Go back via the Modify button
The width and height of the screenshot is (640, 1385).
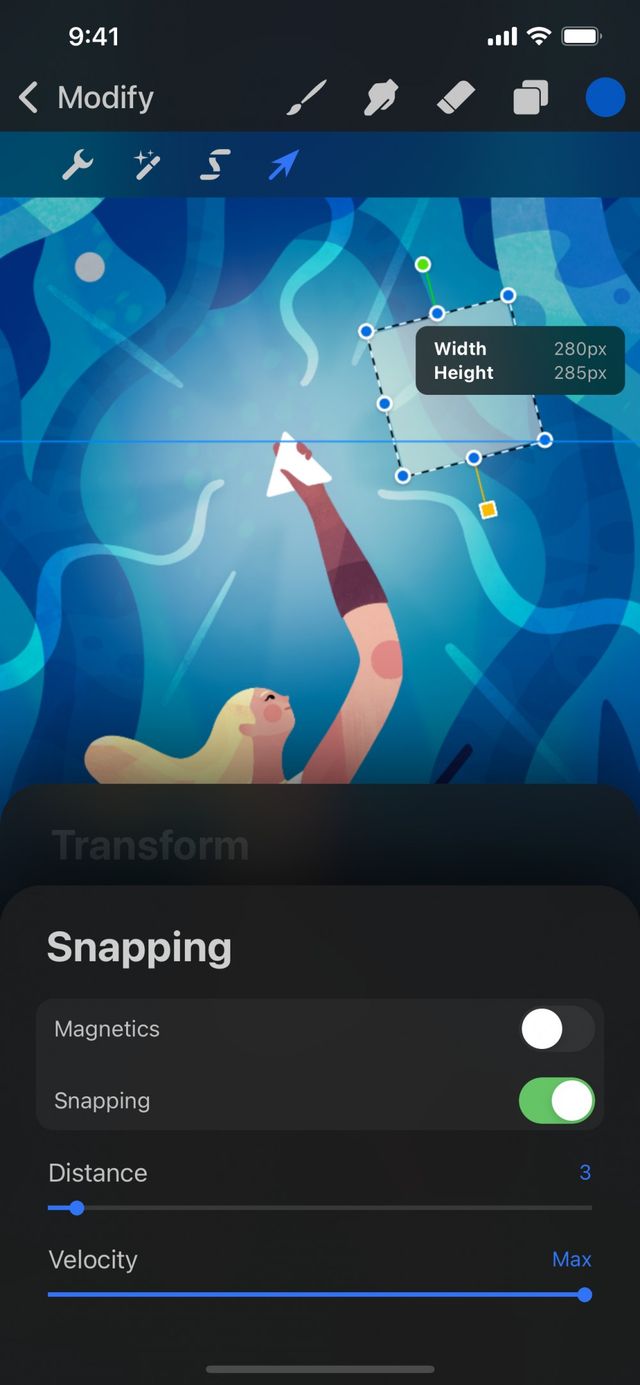click(x=86, y=98)
